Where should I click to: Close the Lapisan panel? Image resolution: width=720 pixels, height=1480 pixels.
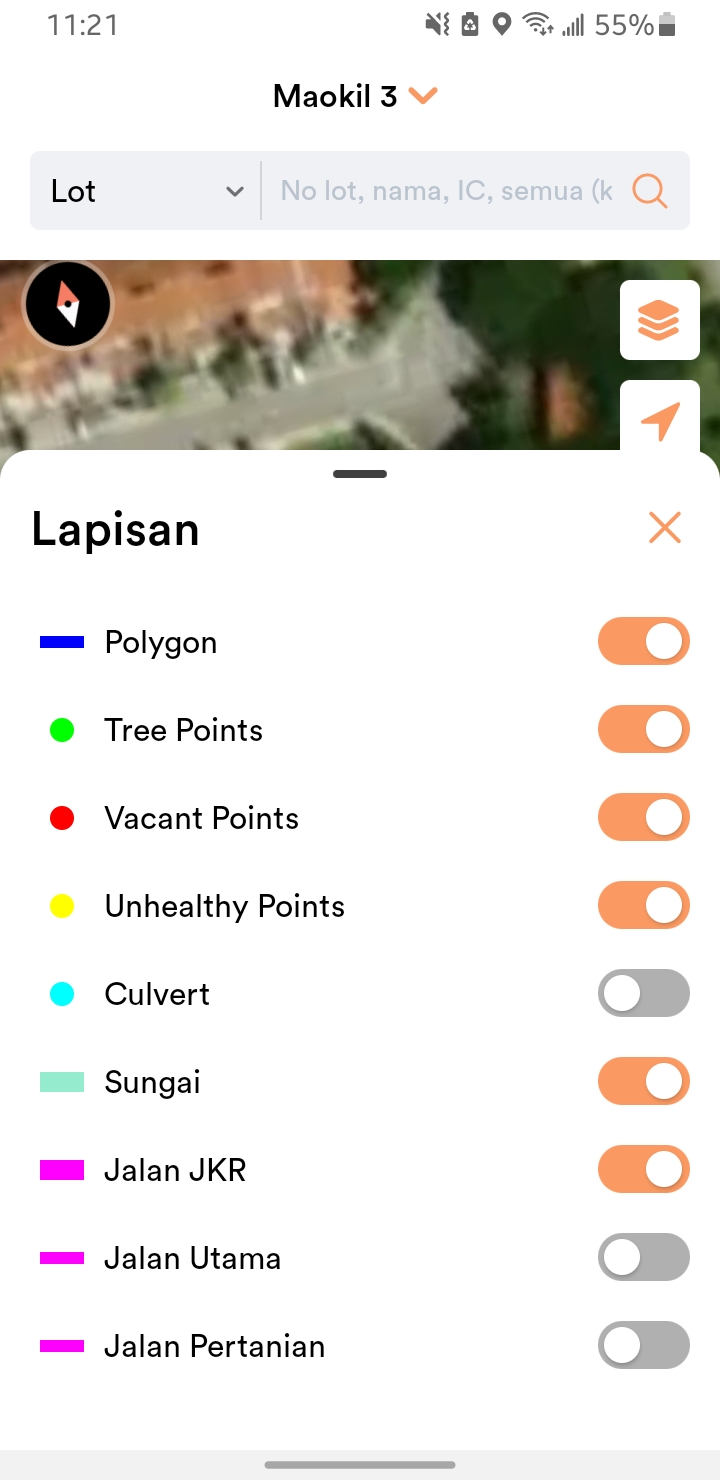(x=664, y=528)
